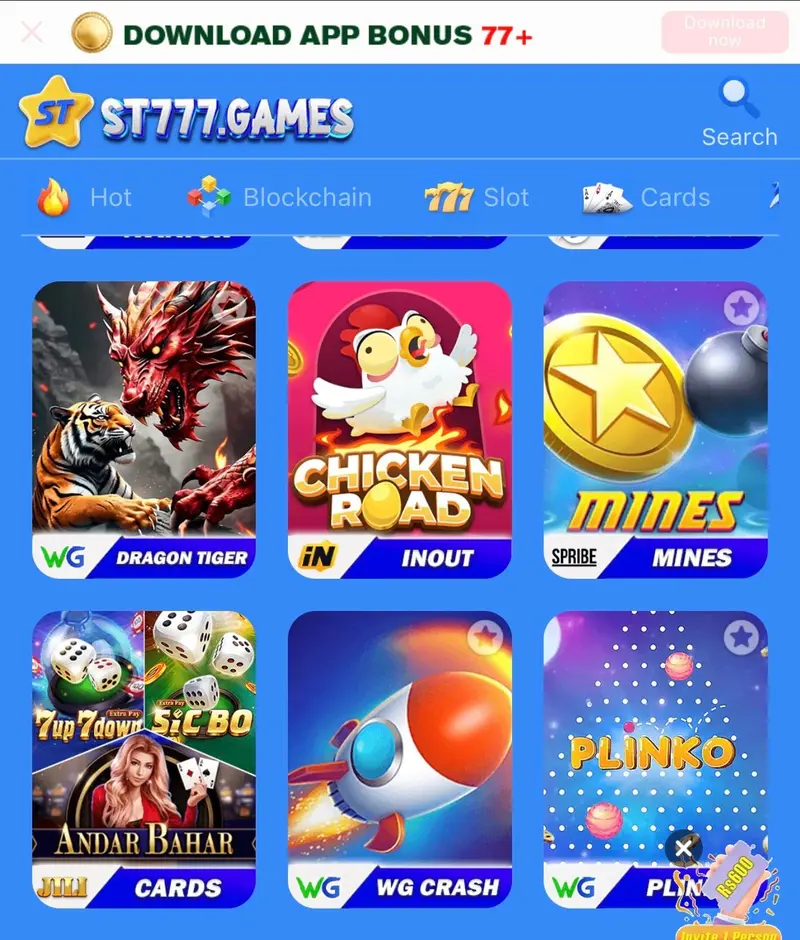The height and width of the screenshot is (940, 800).
Task: Dismiss the download bonus banner
Action: pos(30,32)
